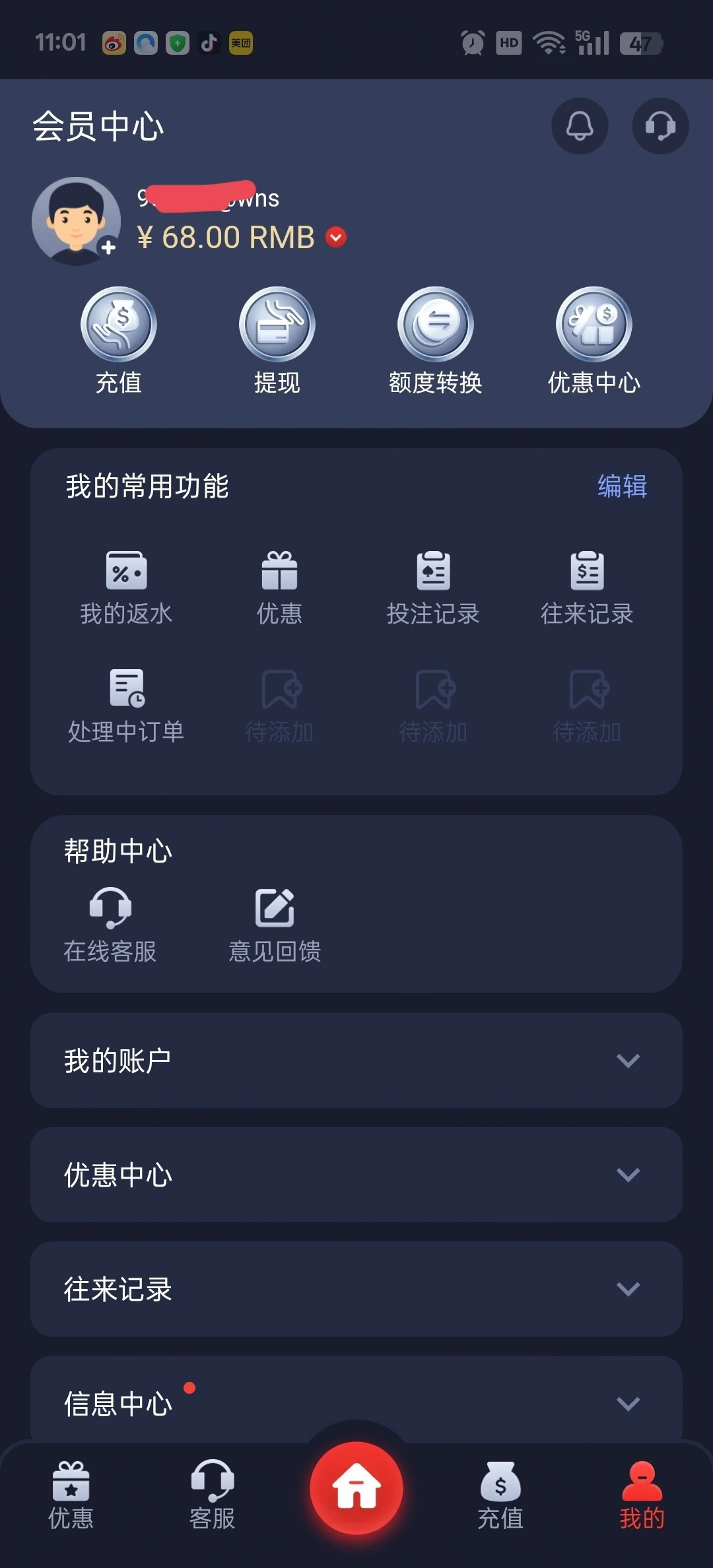Open the notifications bell
The image size is (713, 1568).
[580, 126]
